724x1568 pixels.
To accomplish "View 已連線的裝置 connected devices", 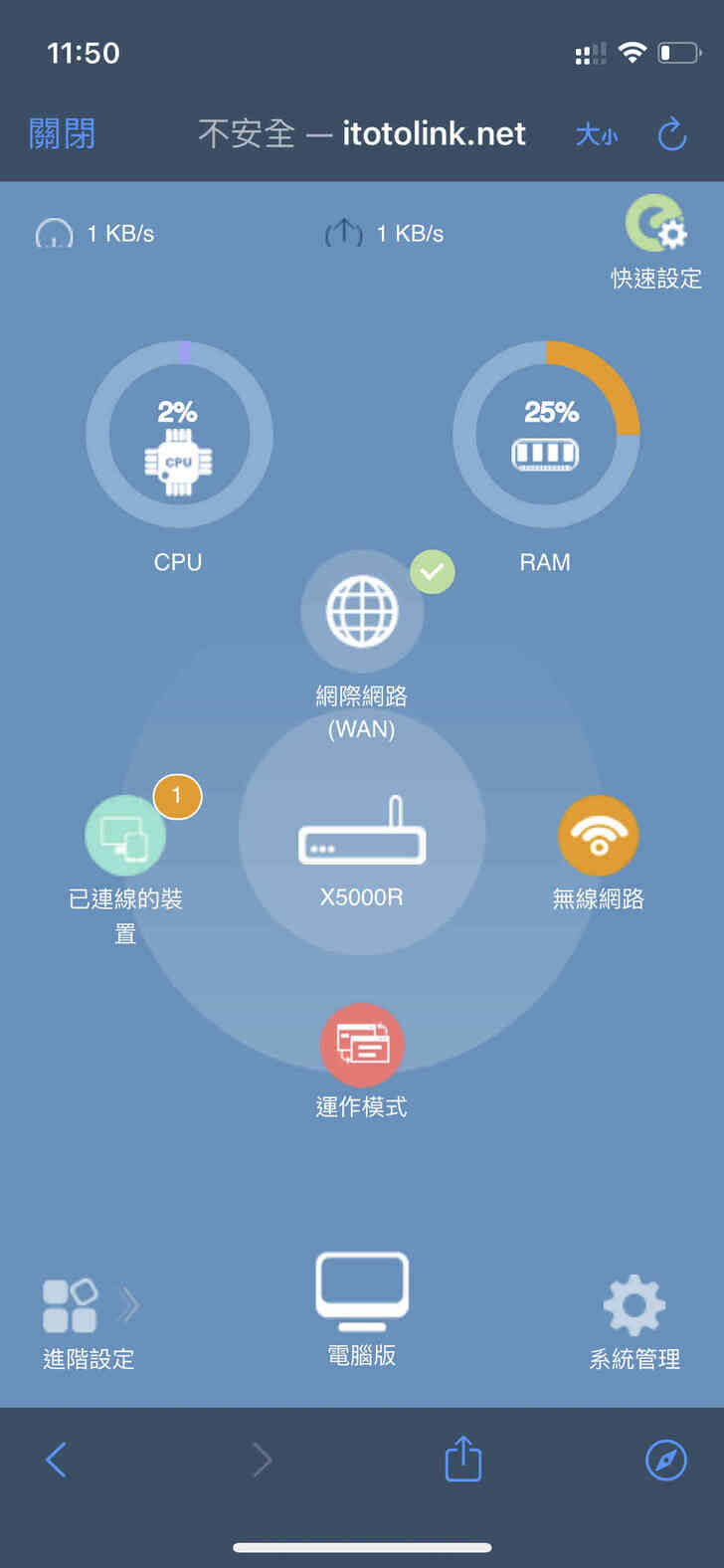I will point(125,837).
